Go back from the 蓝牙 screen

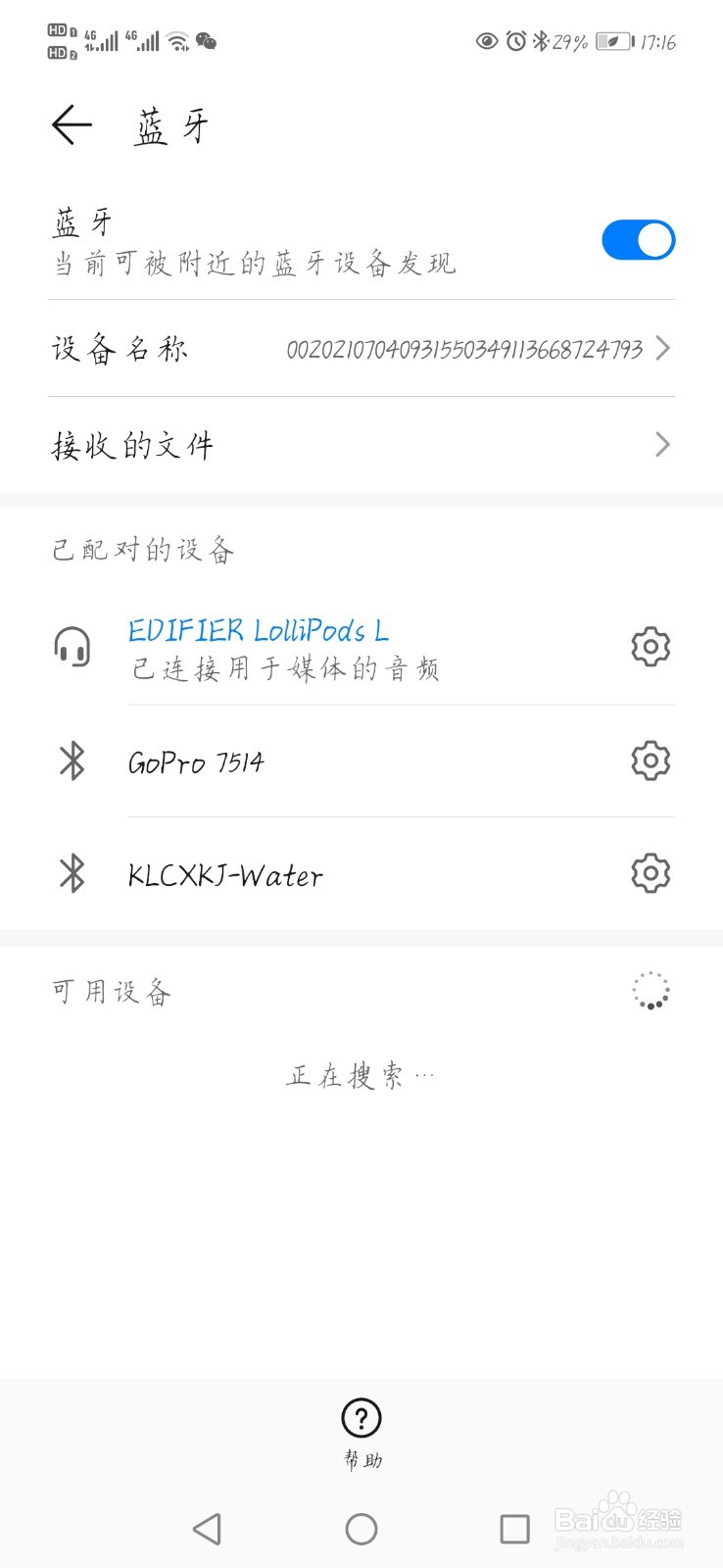[72, 125]
